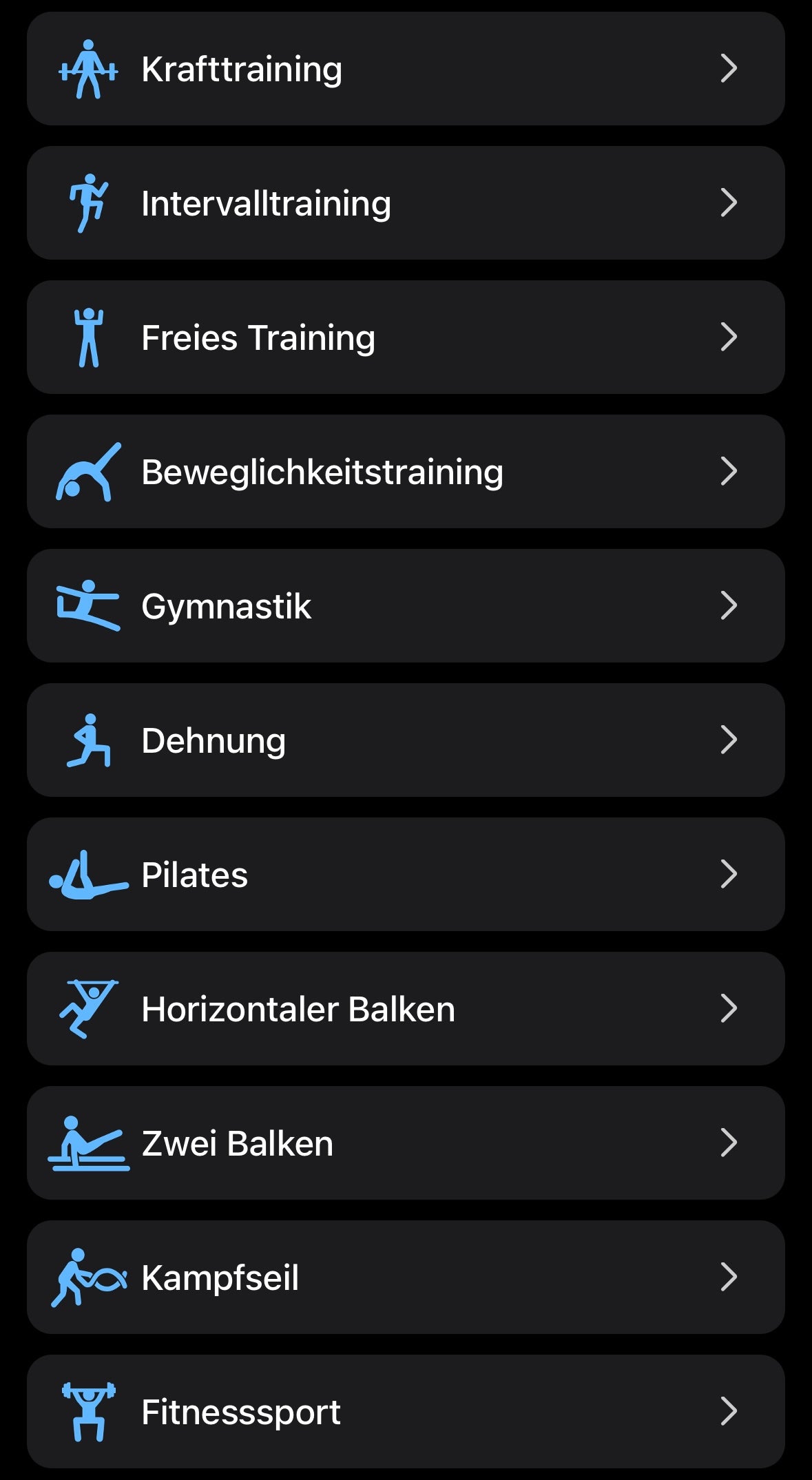Open the Fitnesssport option

point(406,1412)
